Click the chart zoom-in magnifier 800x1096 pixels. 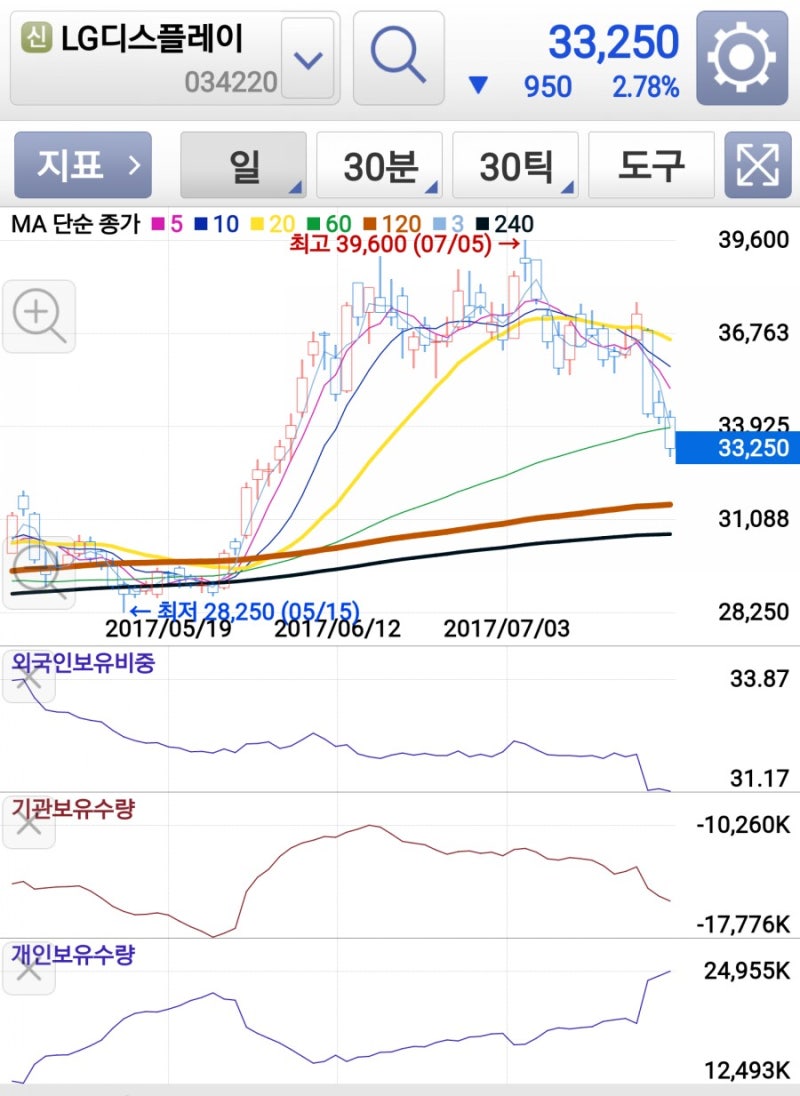point(38,315)
